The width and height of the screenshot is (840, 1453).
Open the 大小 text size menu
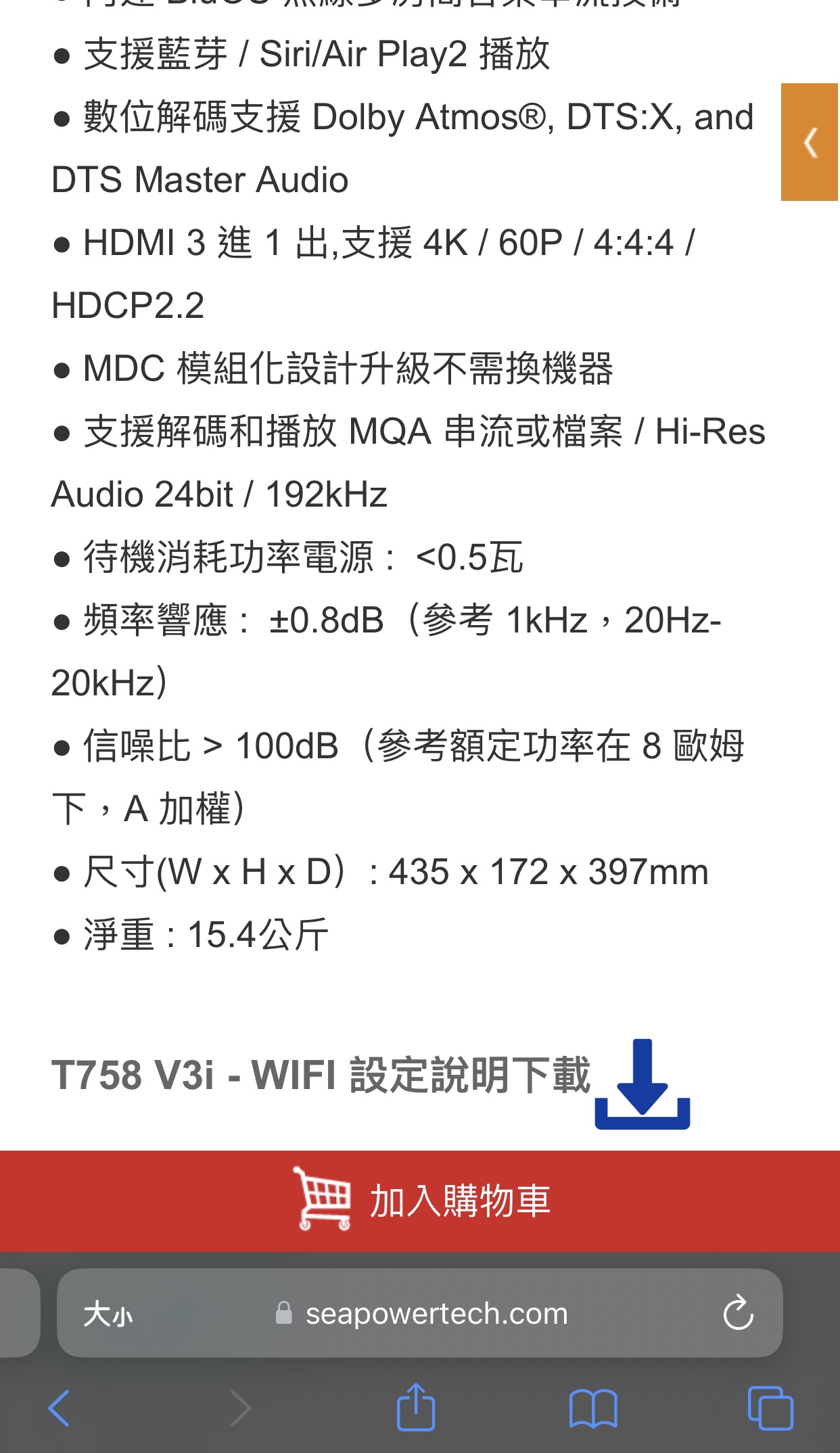108,1314
